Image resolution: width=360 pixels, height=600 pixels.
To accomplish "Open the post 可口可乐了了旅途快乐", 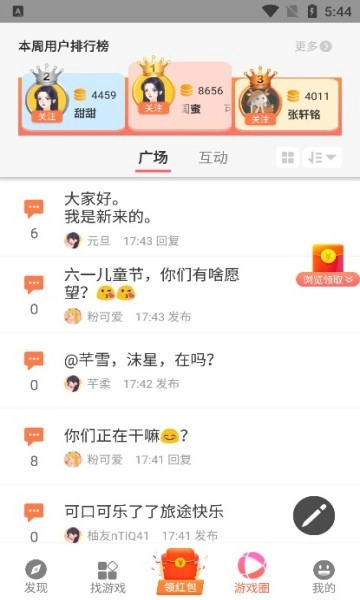I will (180, 514).
